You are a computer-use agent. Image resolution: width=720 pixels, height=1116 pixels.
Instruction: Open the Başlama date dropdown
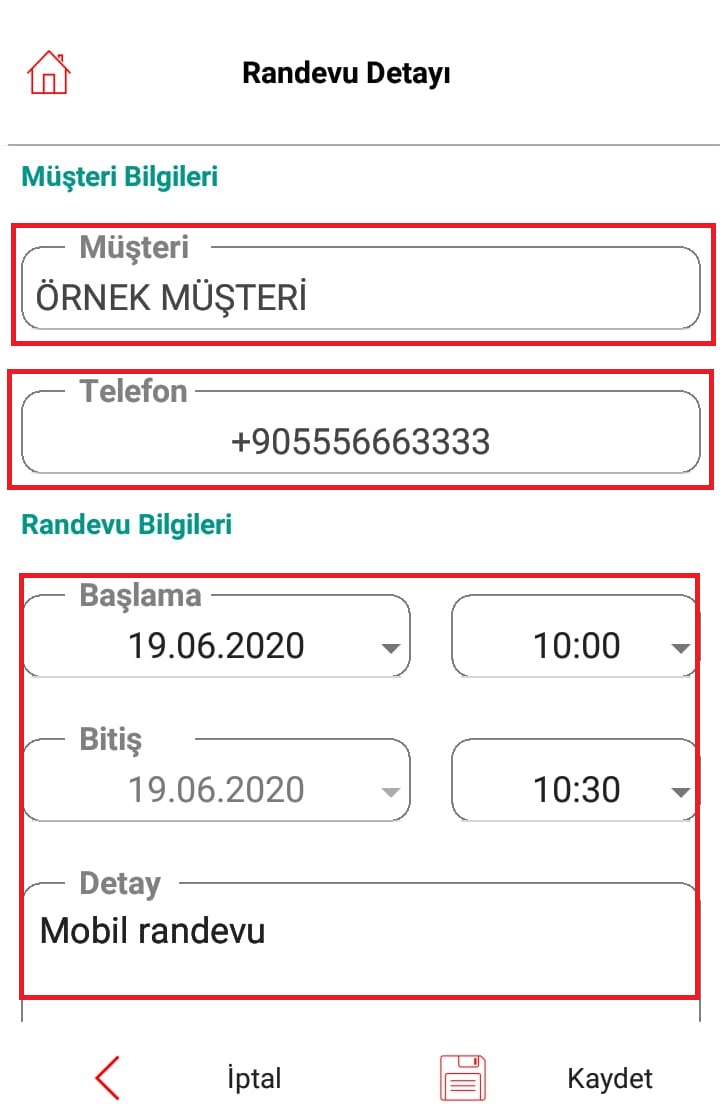216,645
